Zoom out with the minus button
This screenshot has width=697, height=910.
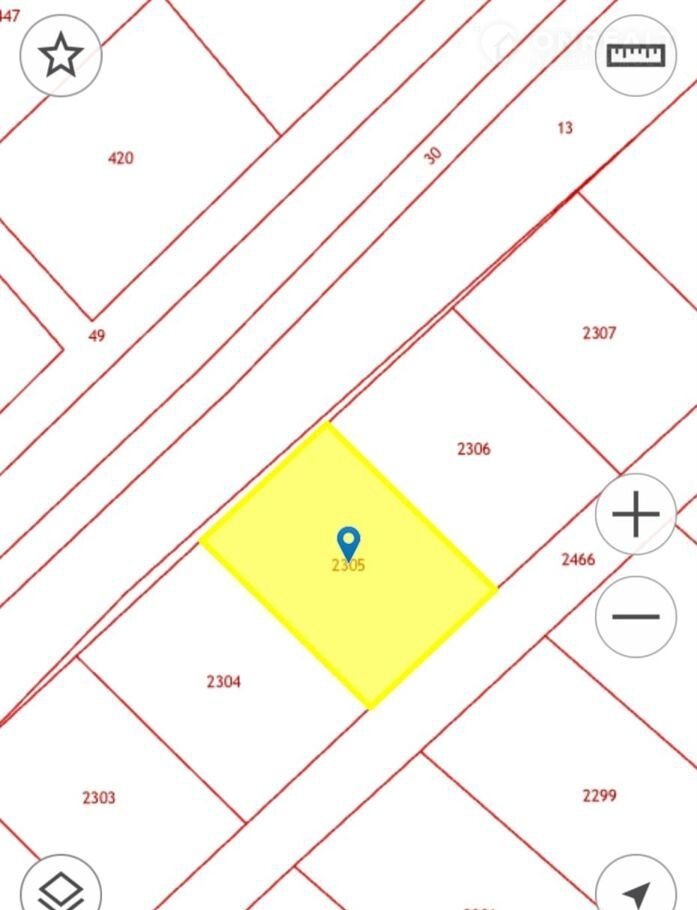[x=636, y=617]
